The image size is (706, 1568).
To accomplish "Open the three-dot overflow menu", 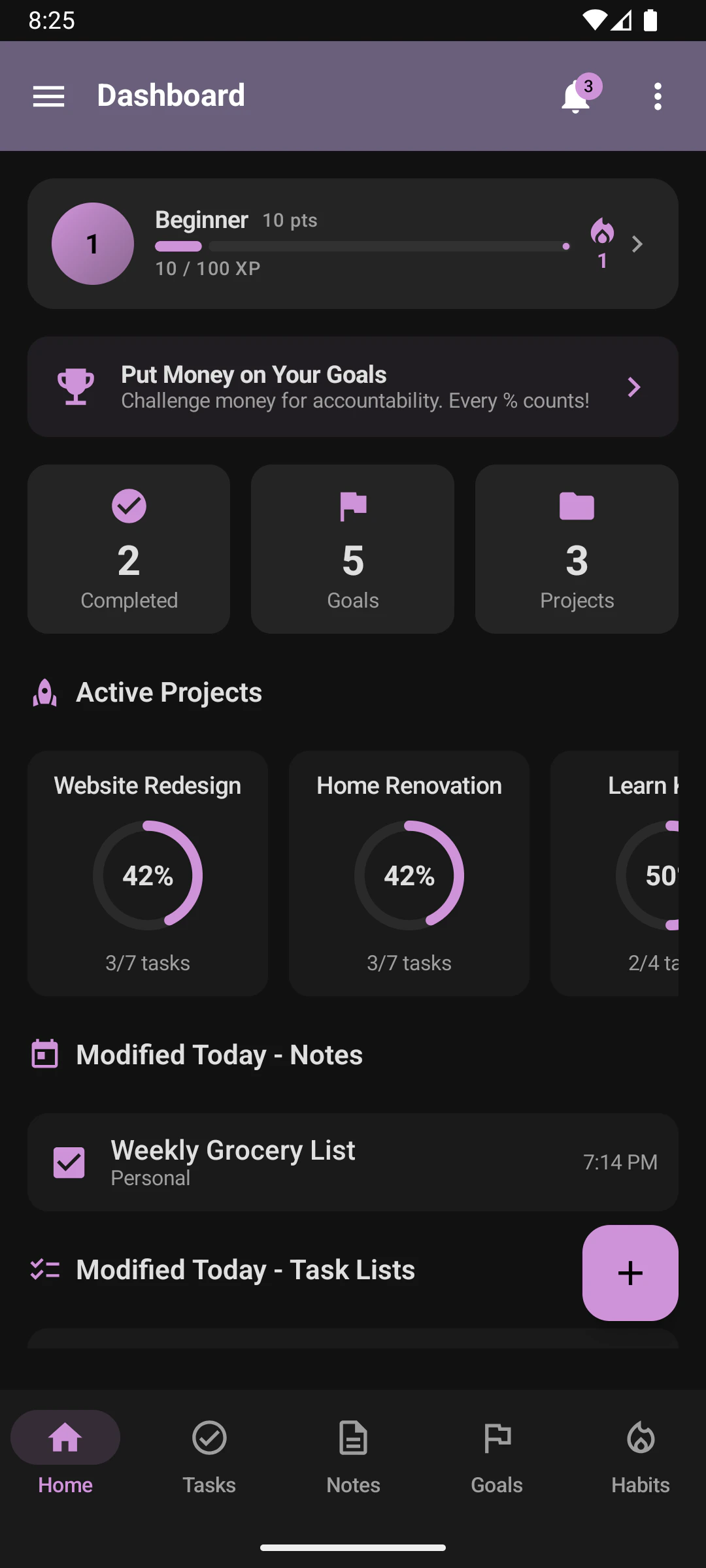I will coord(658,97).
